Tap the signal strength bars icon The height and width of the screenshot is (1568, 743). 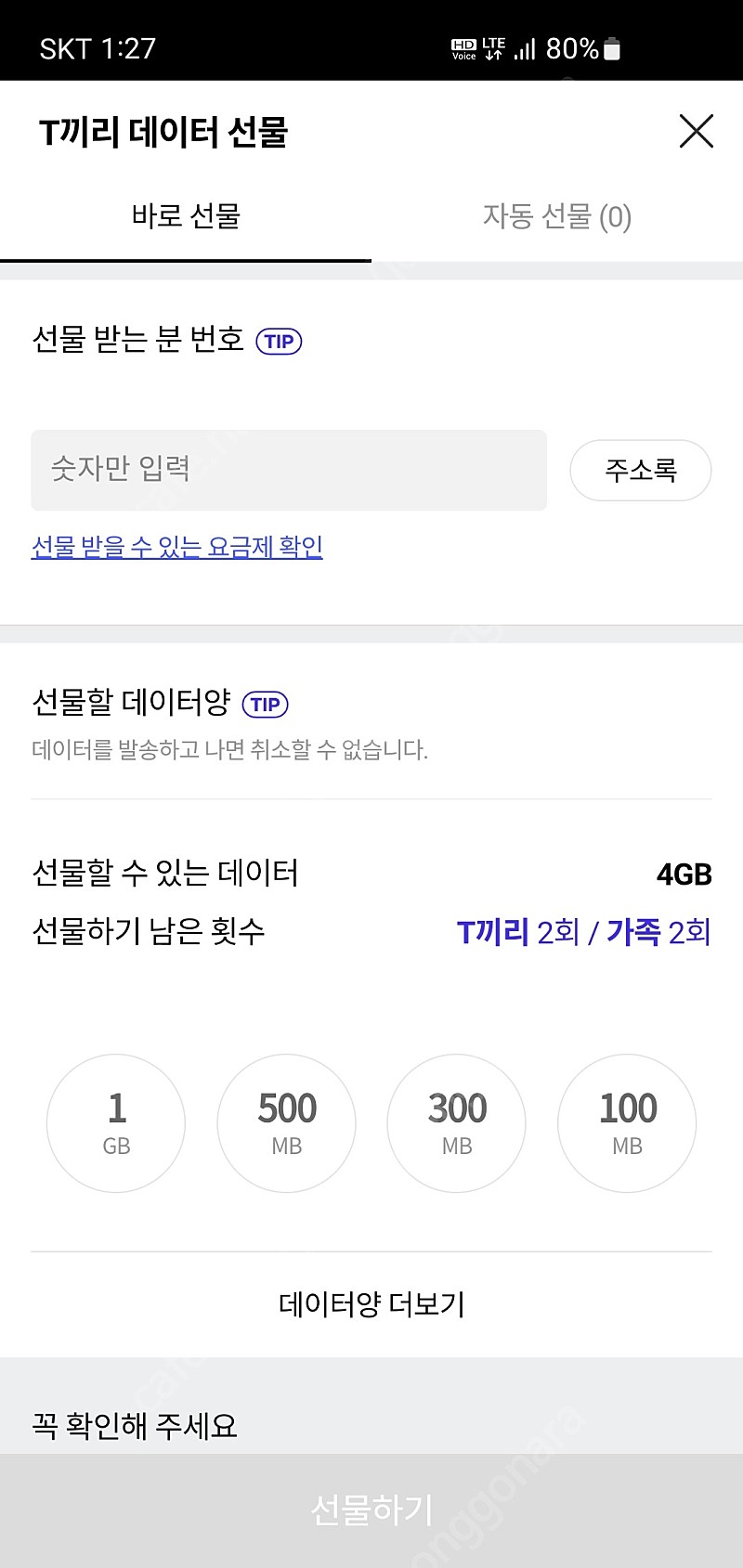click(x=524, y=49)
